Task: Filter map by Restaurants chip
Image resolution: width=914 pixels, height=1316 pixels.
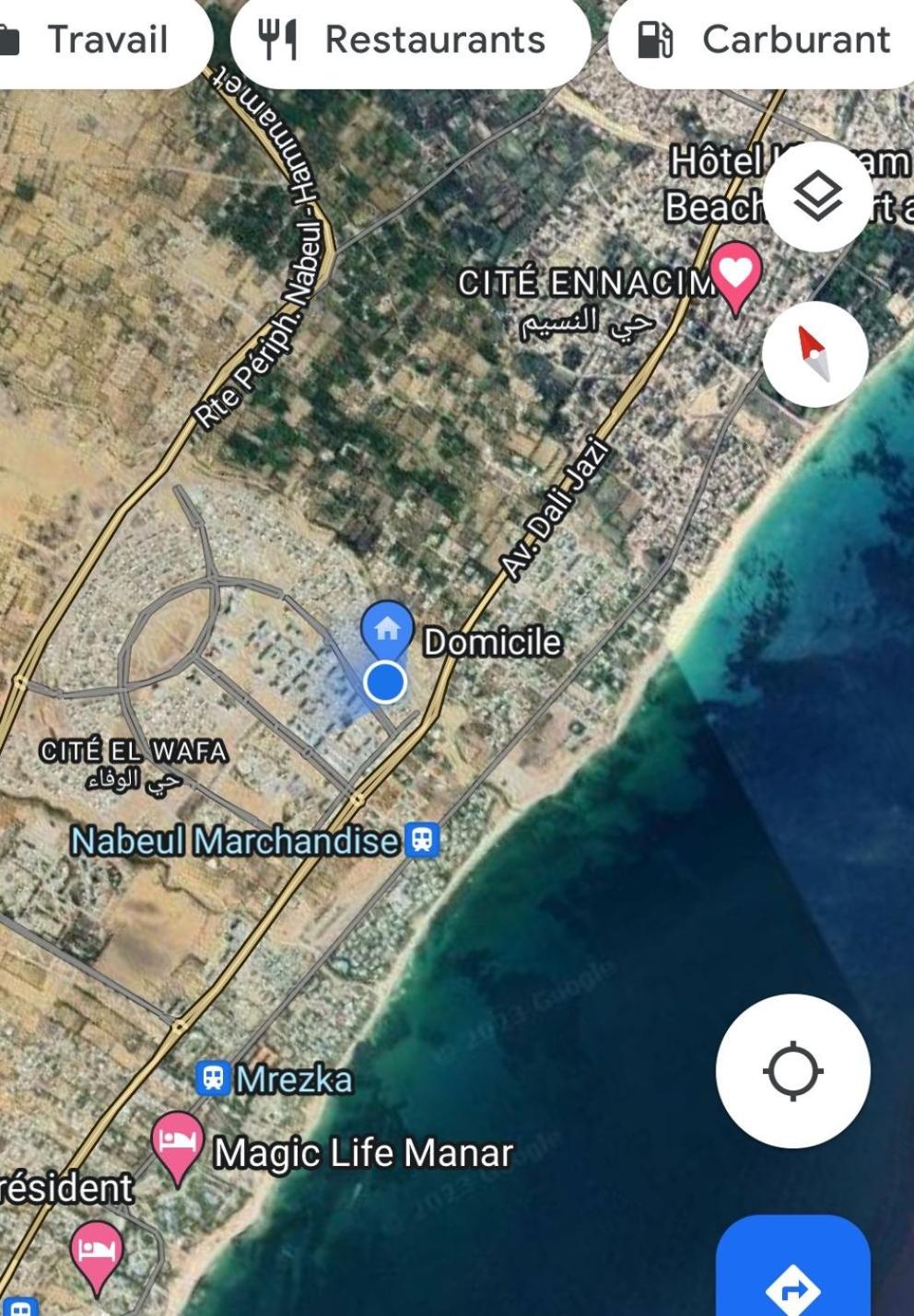Action: click(410, 41)
